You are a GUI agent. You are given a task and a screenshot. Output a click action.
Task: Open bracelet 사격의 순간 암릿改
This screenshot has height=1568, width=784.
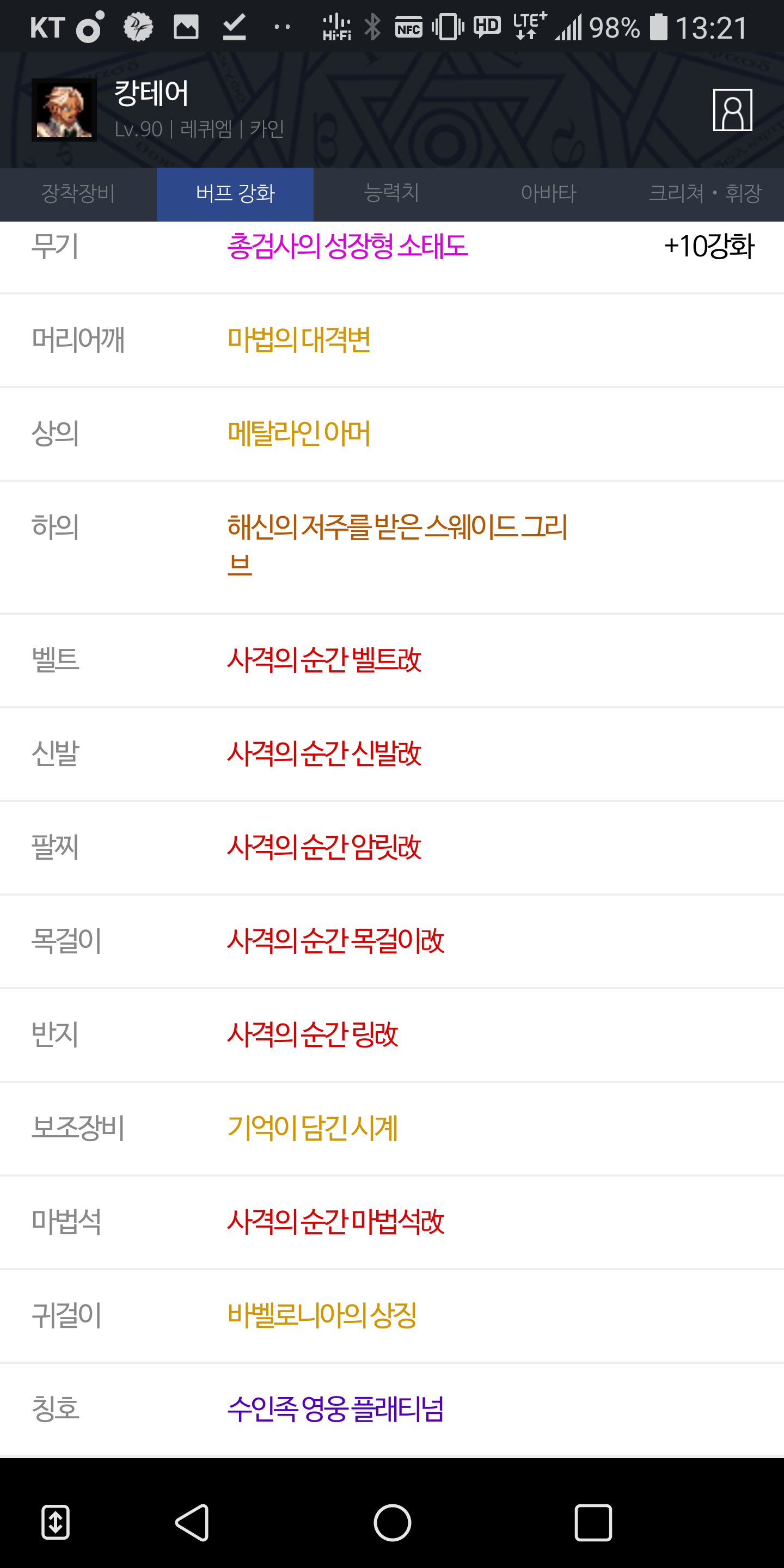coord(324,847)
